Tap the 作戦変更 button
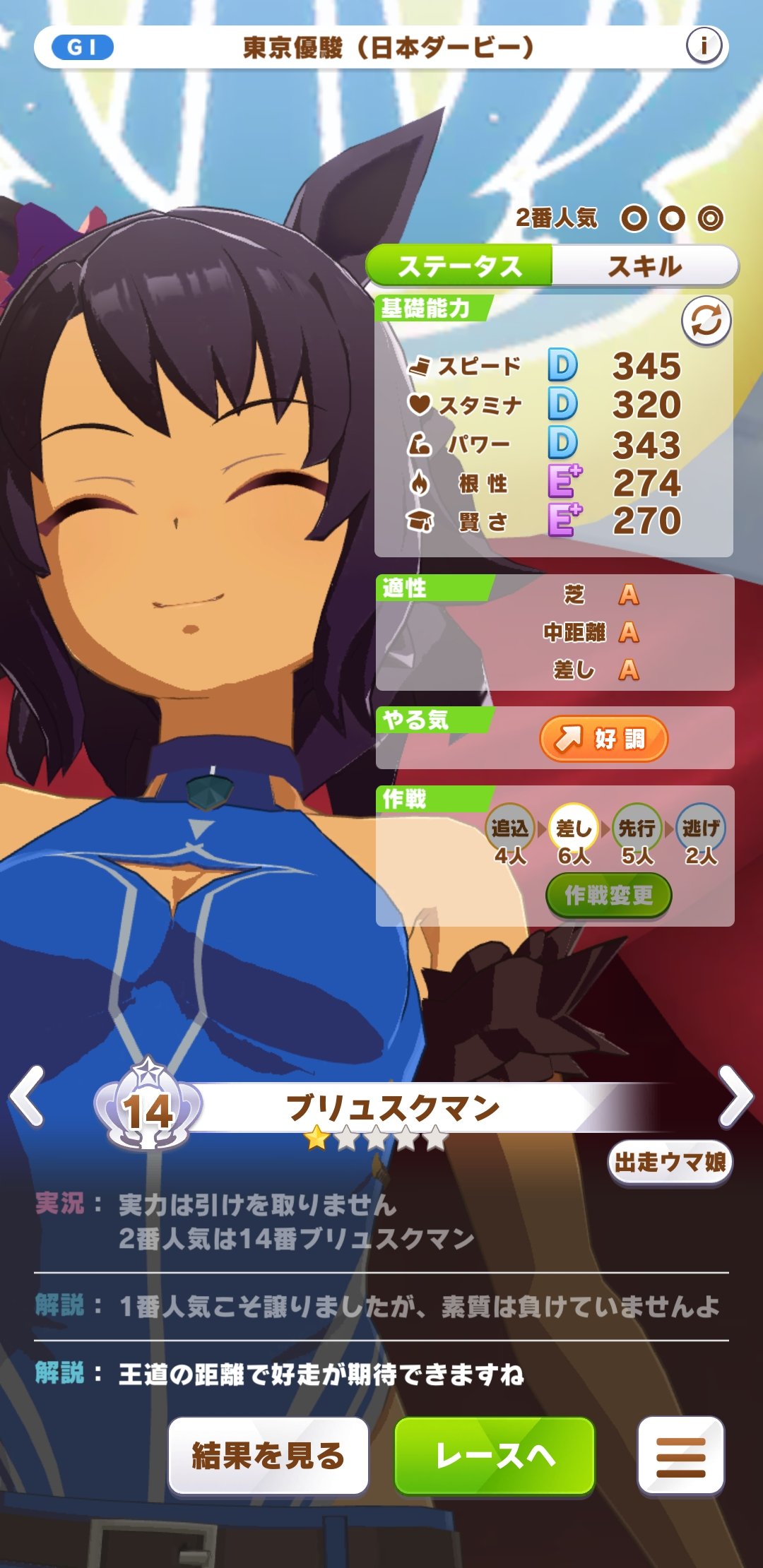The height and width of the screenshot is (1568, 763). coord(608,896)
